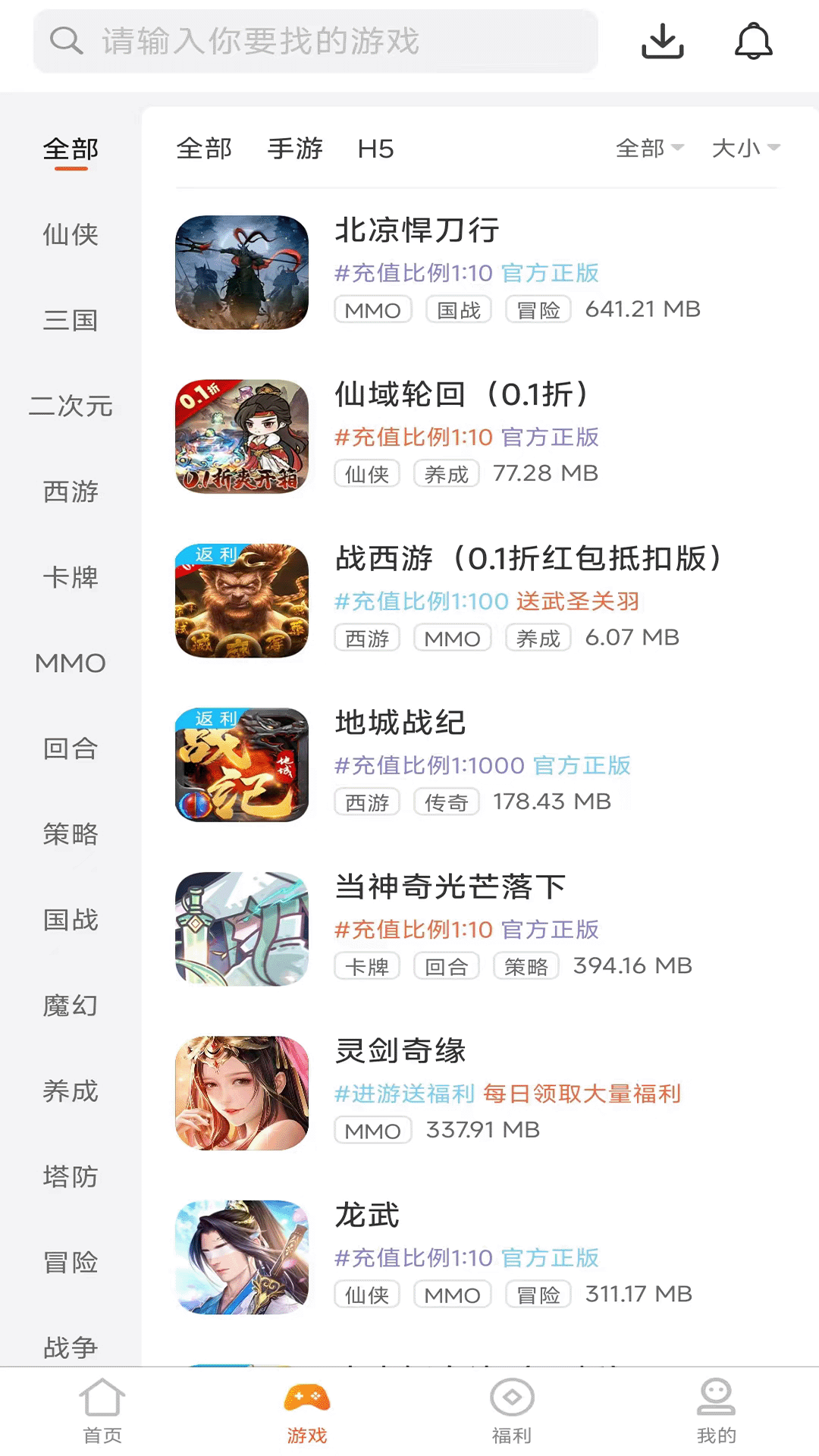The image size is (819, 1456).
Task: Open the notifications bell
Action: click(753, 42)
